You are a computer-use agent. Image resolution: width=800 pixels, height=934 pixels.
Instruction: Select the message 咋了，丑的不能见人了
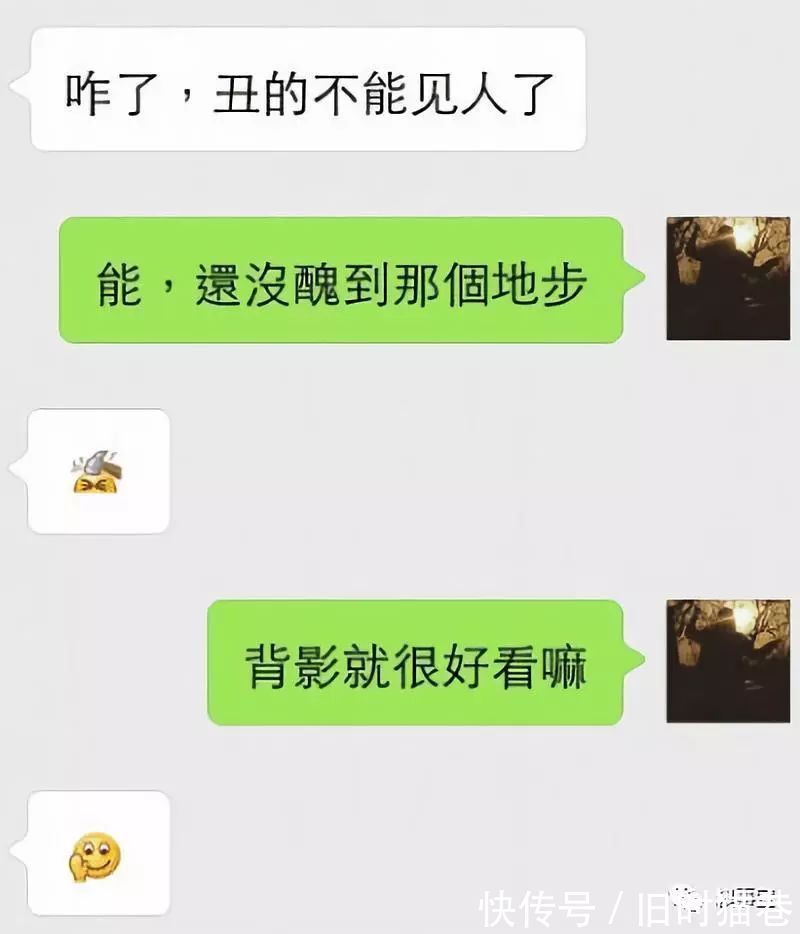(x=300, y=88)
